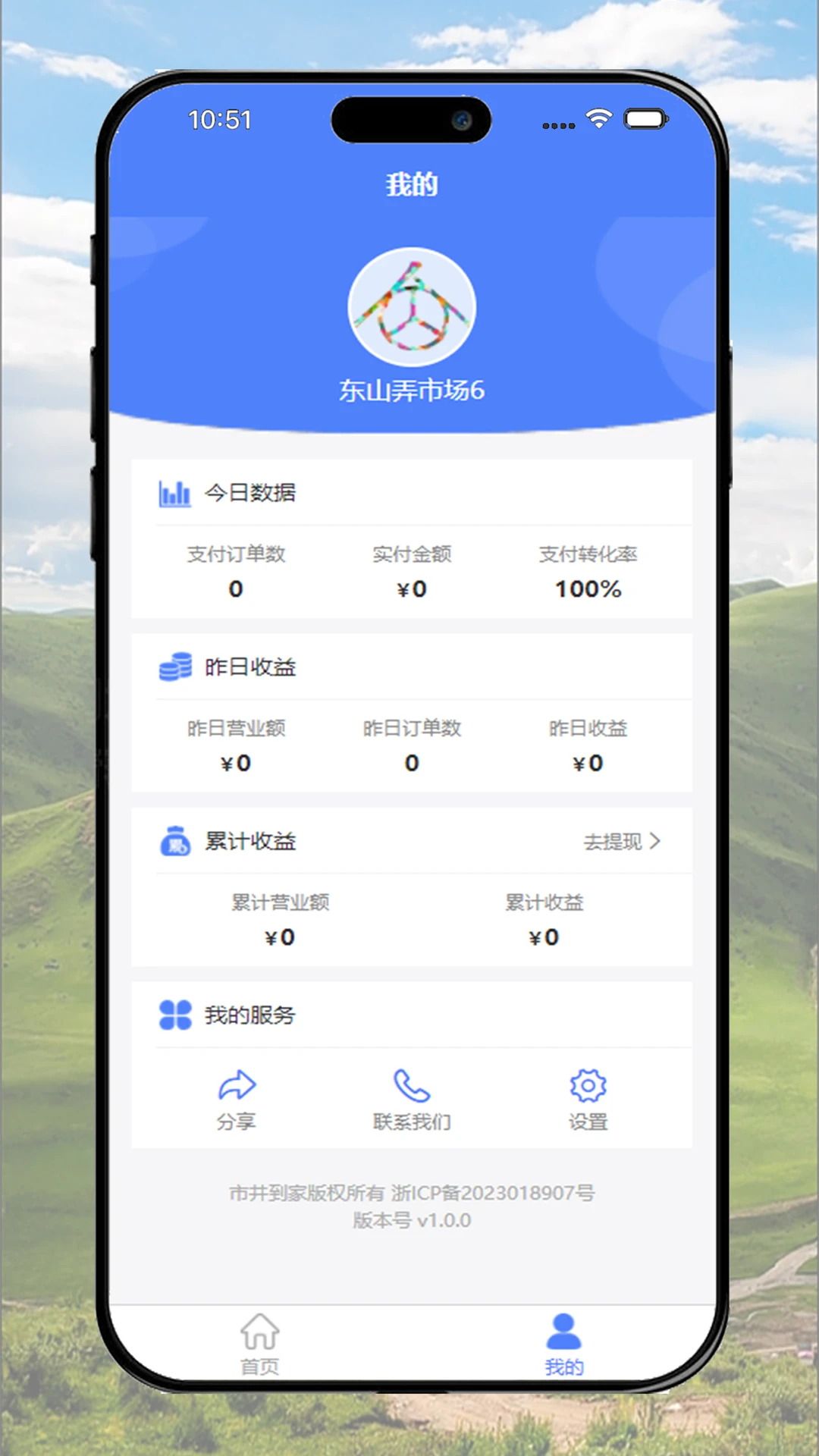
Task: Tap the 累计收益 money bag icon
Action: point(175,842)
